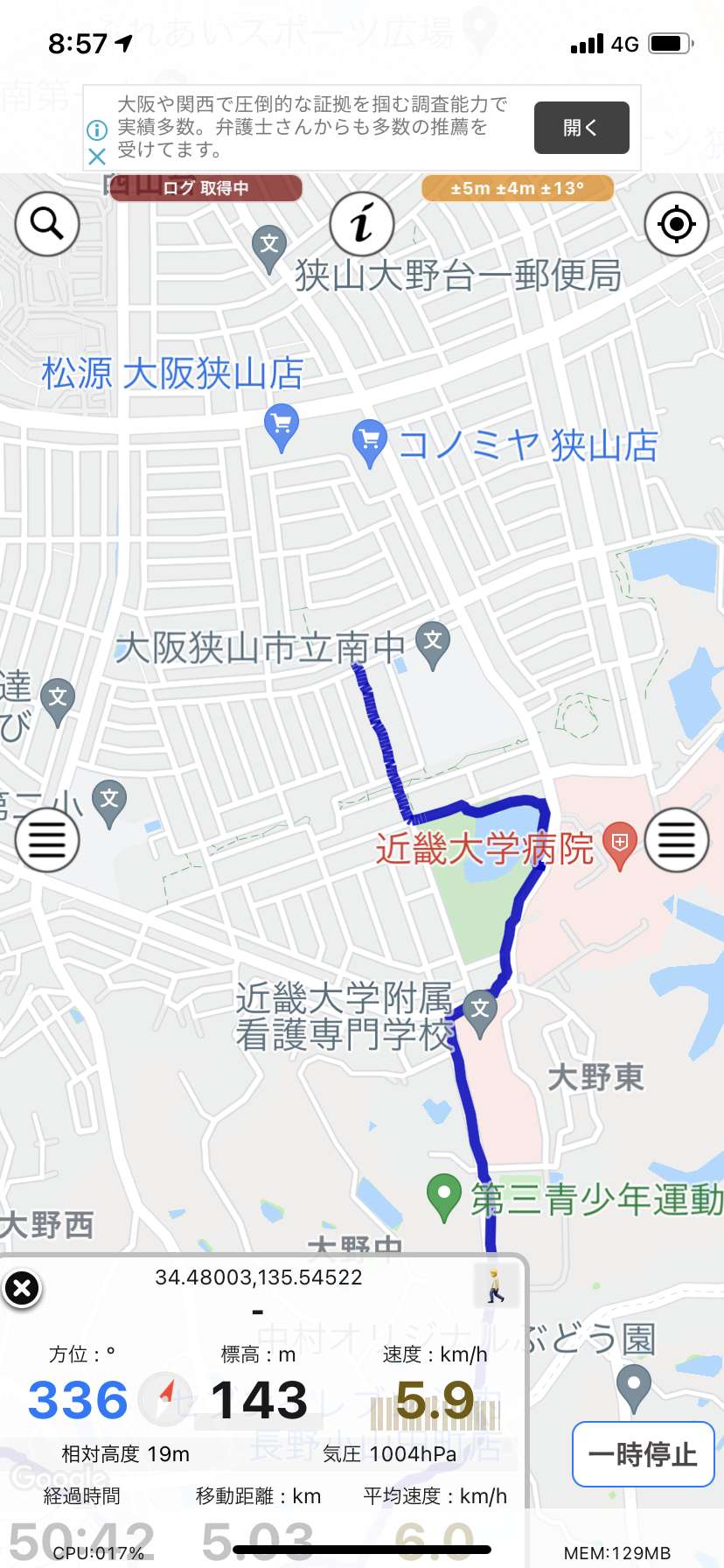Pause logging with 一時停止 button
This screenshot has width=724, height=1568.
643,1454
